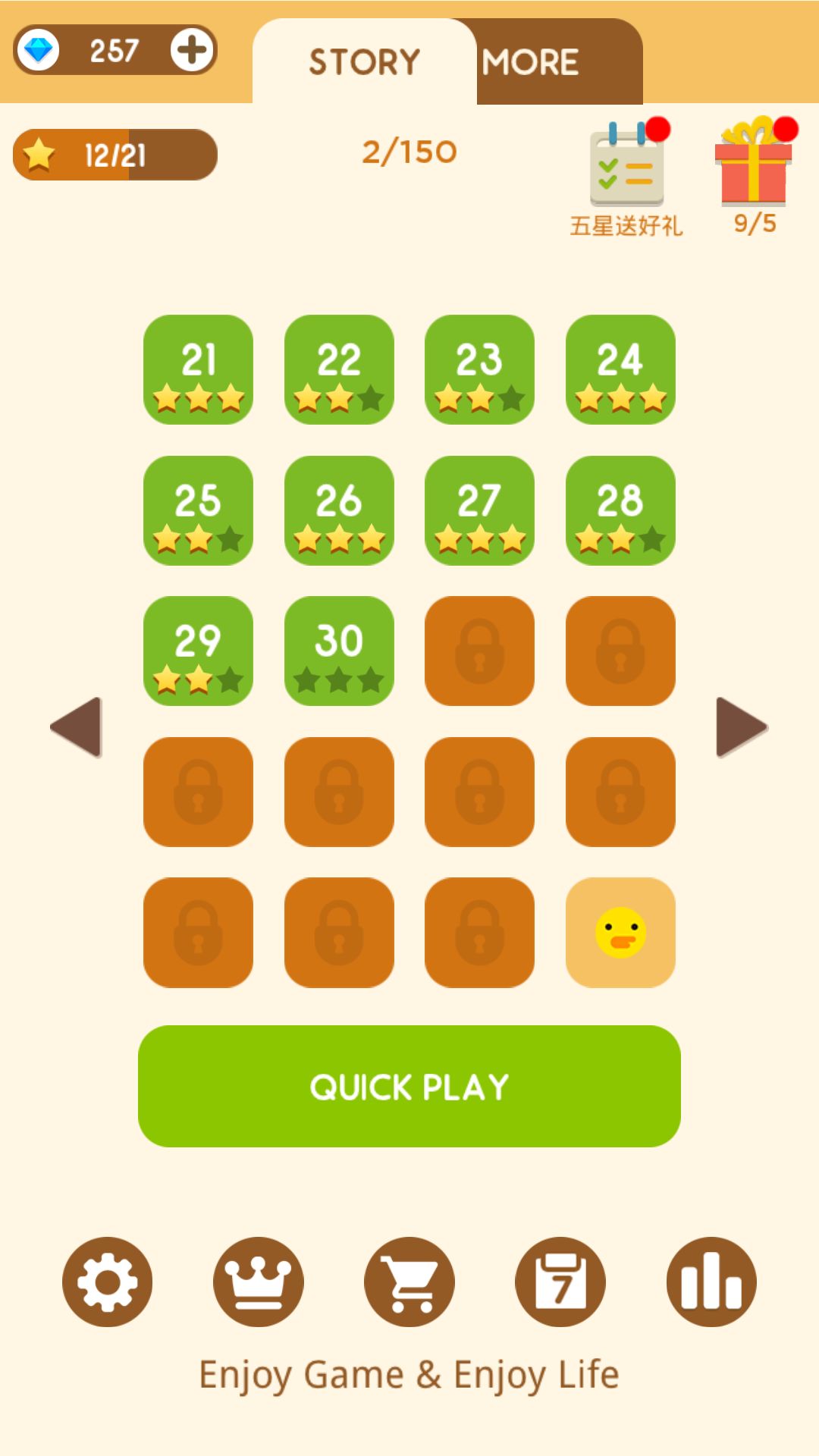
Task: Select the STORY tab
Action: tap(364, 61)
